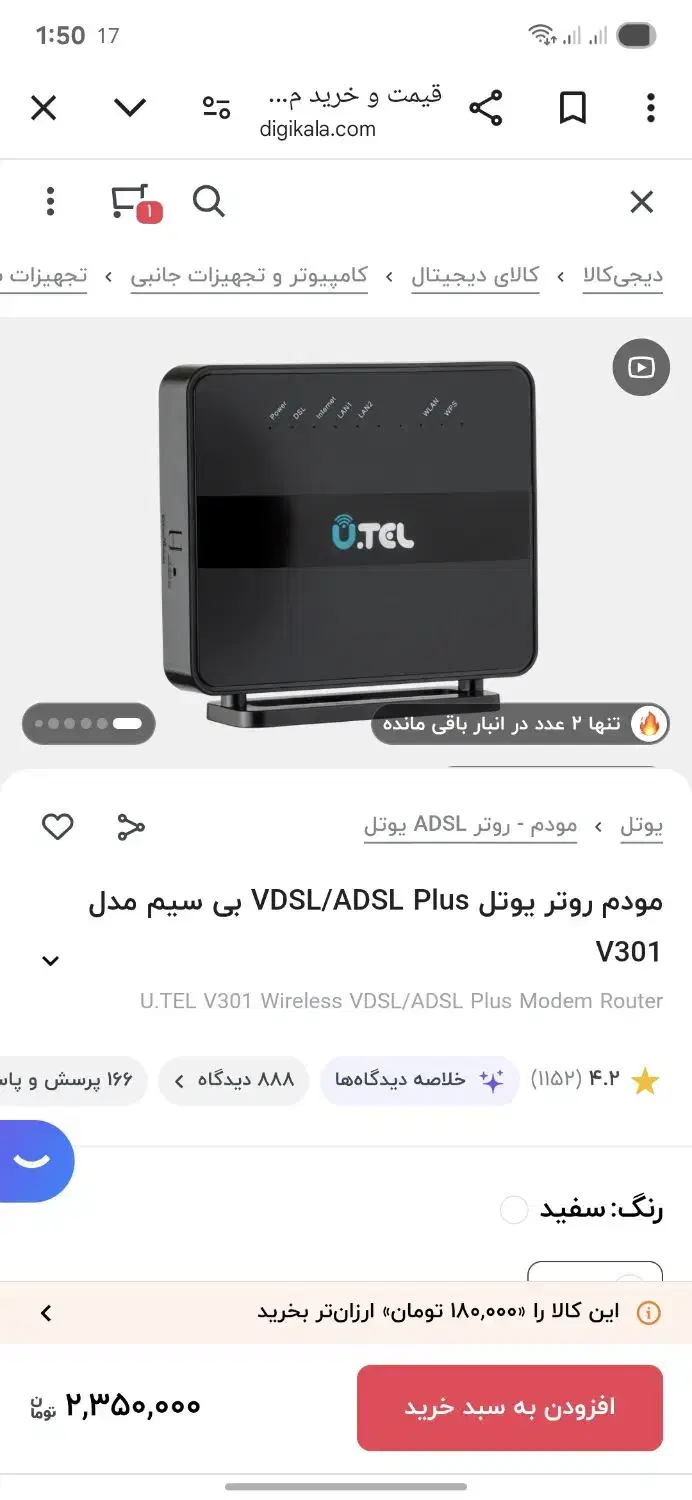Open the browser overflow menu
Image resolution: width=692 pixels, height=1500 pixels.
coord(651,108)
